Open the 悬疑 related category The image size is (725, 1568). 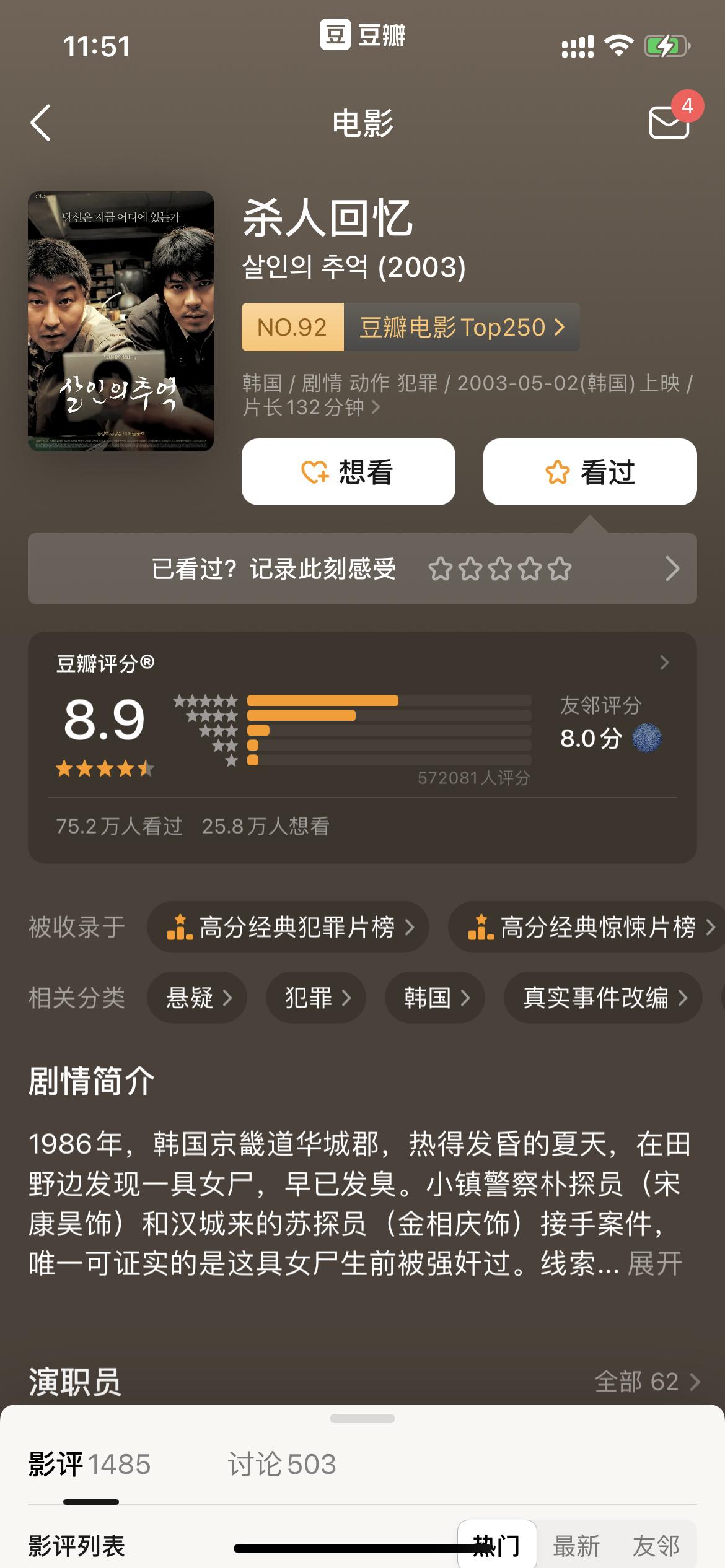pyautogui.click(x=197, y=997)
